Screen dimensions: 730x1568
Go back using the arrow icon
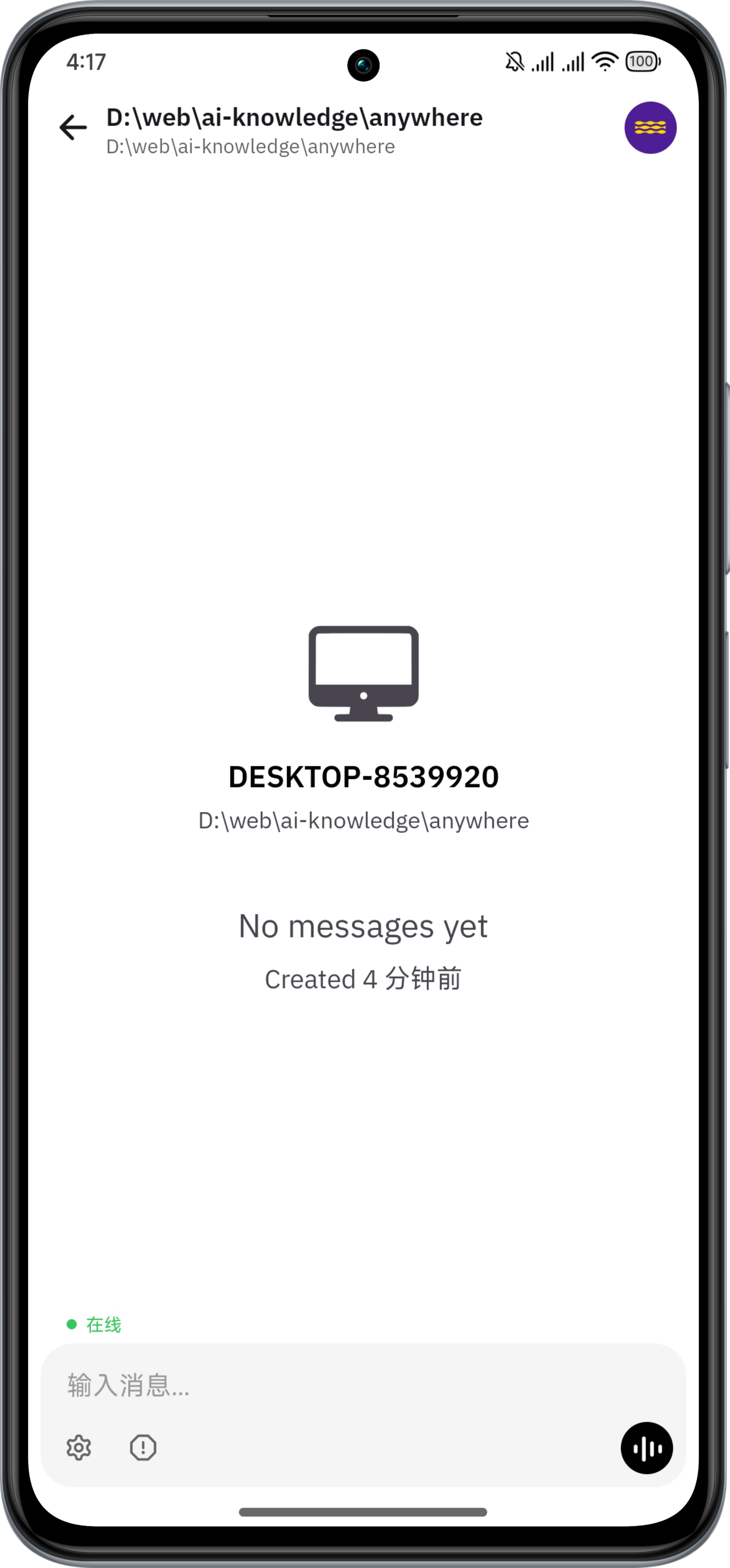pos(73,128)
